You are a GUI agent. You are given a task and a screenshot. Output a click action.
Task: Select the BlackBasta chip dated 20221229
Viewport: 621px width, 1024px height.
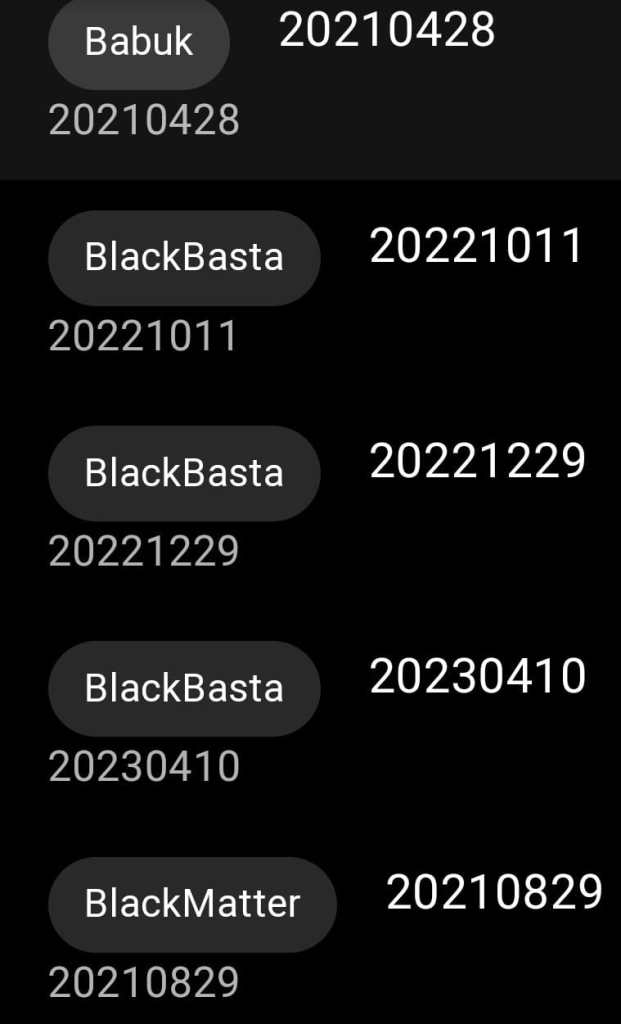[184, 473]
